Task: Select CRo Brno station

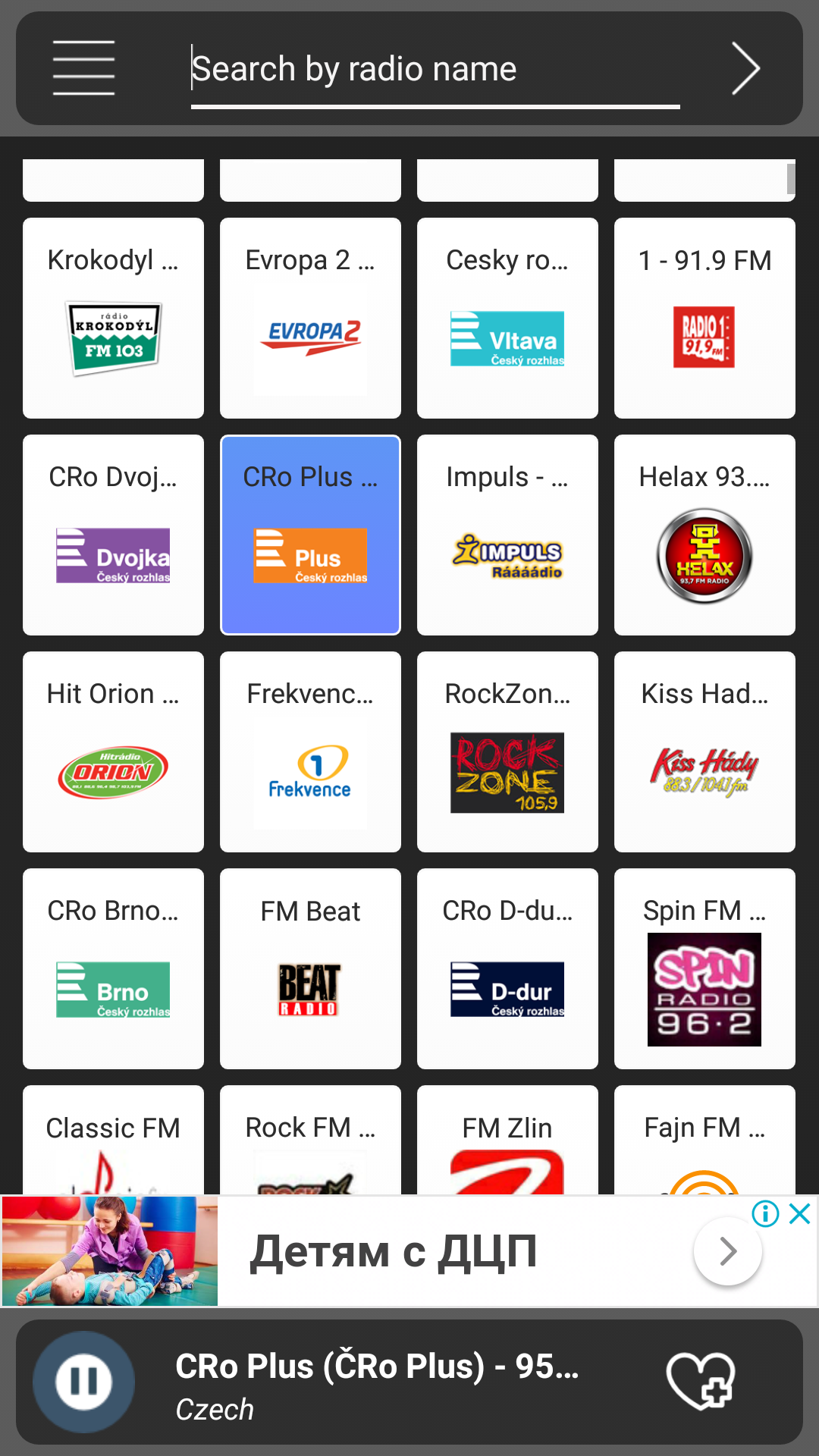Action: (114, 969)
